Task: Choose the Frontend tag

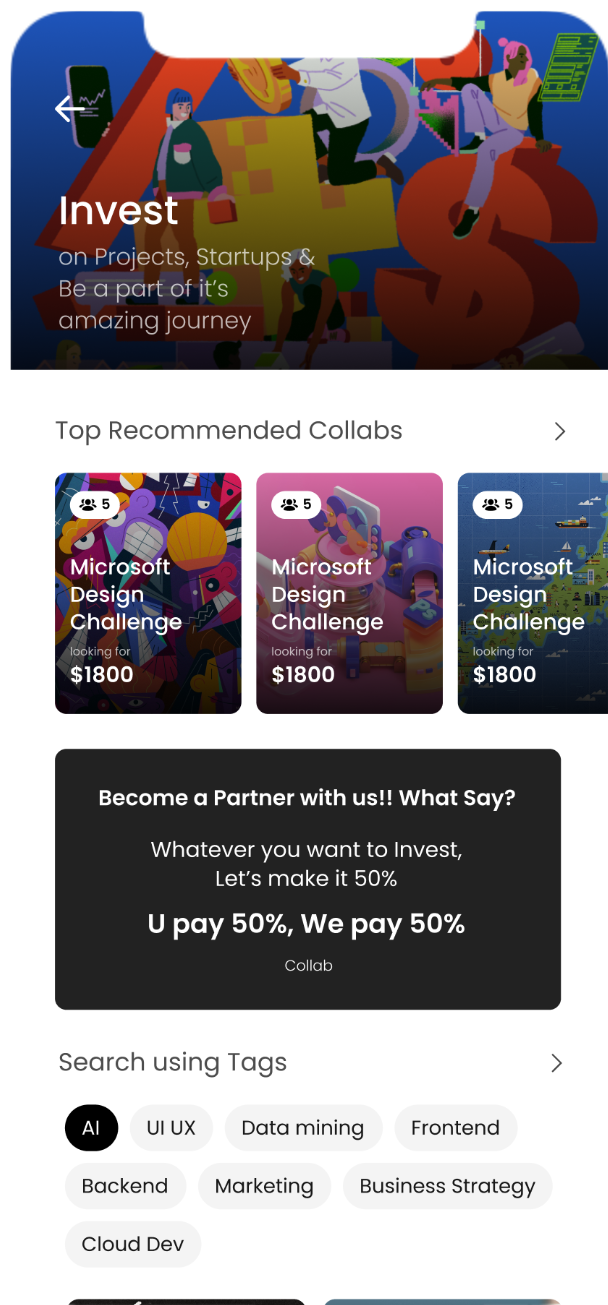Action: pyautogui.click(x=455, y=1128)
